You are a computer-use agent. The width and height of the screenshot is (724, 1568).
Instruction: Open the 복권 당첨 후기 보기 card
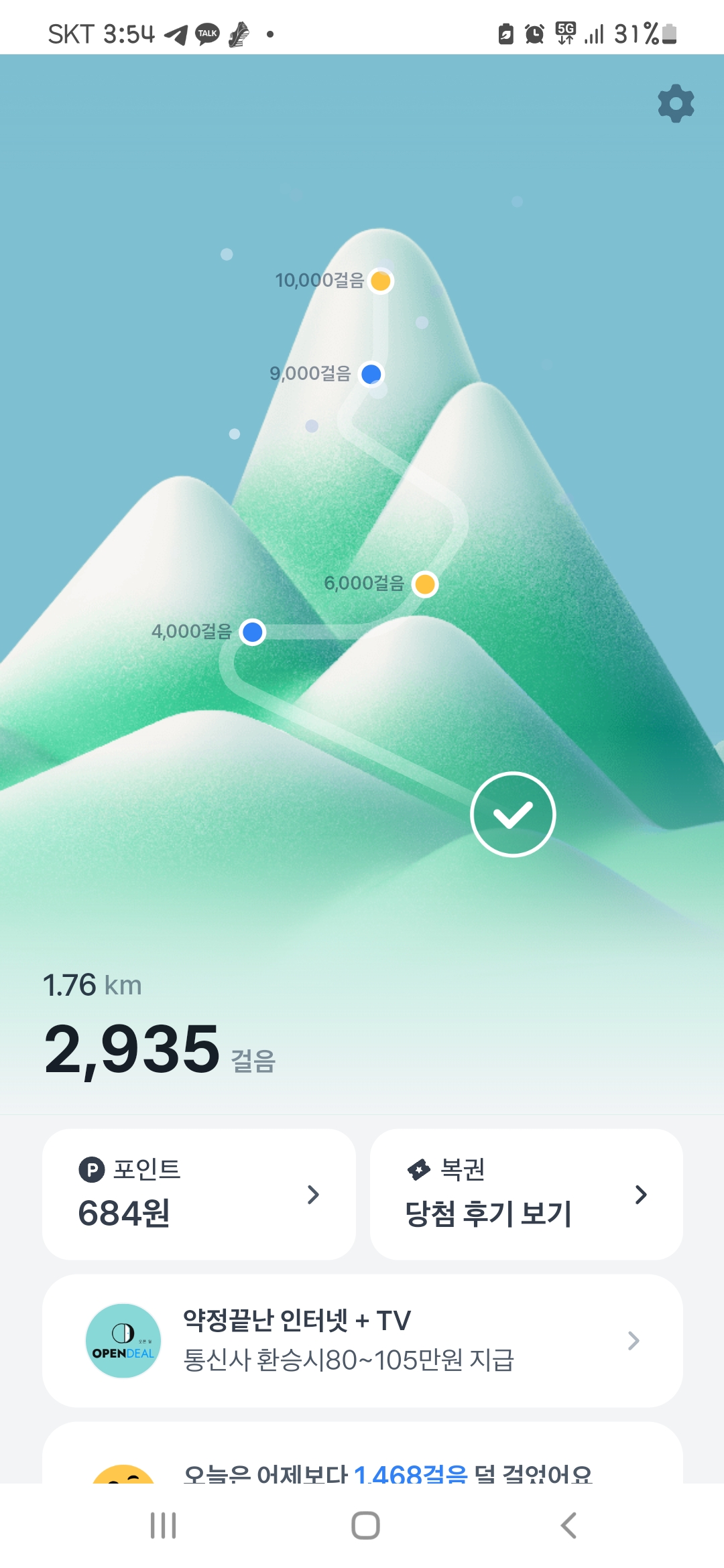526,1194
